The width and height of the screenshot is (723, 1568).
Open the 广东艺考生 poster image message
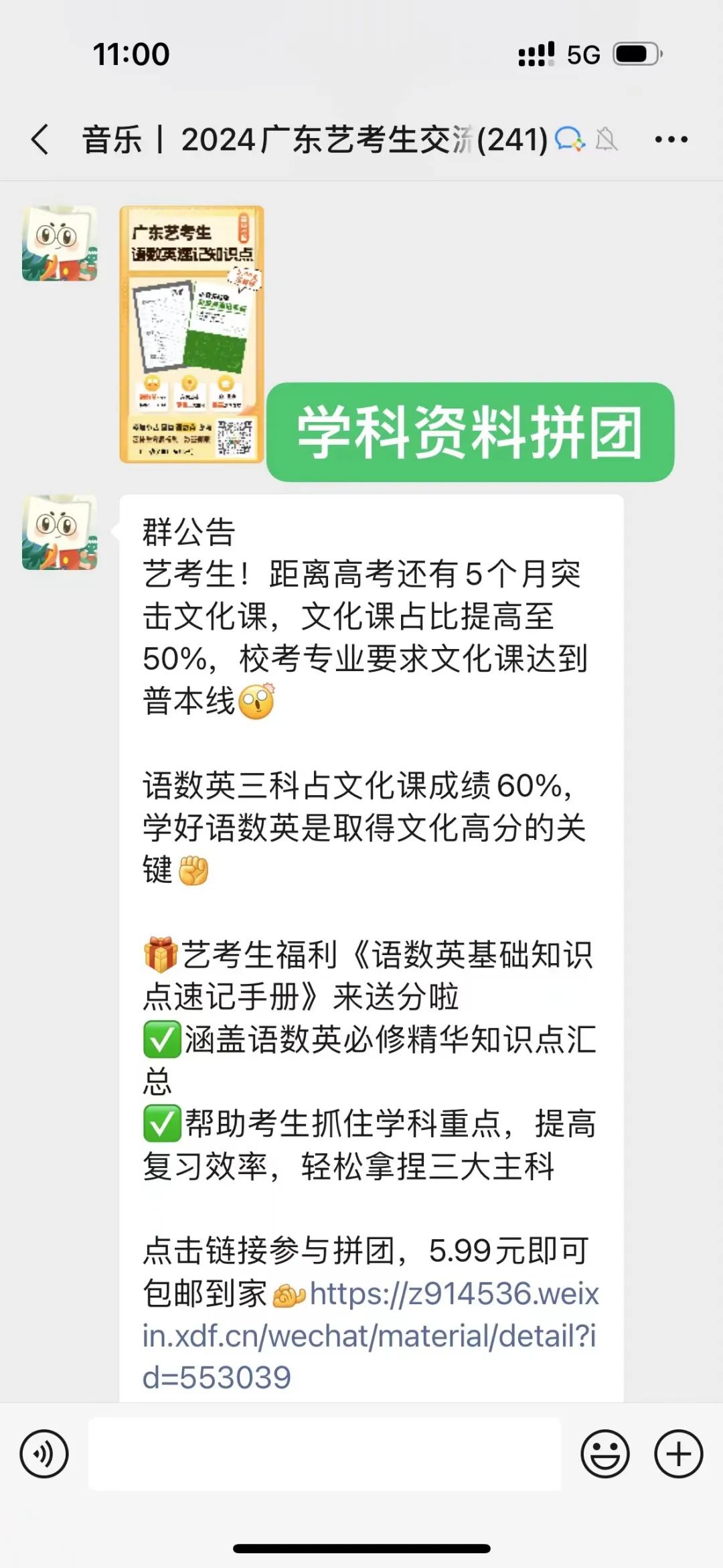pos(191,334)
